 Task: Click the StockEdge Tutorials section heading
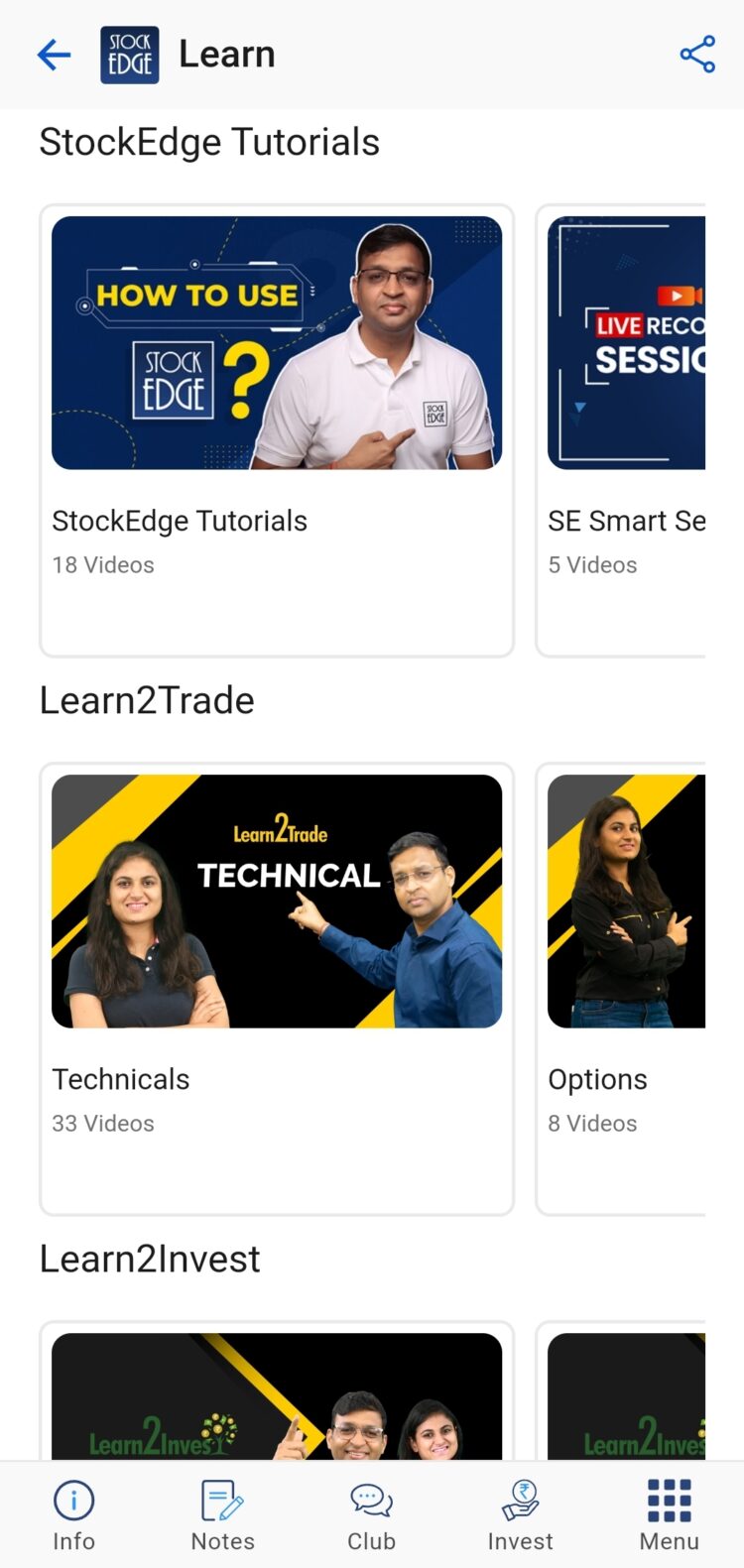209,142
